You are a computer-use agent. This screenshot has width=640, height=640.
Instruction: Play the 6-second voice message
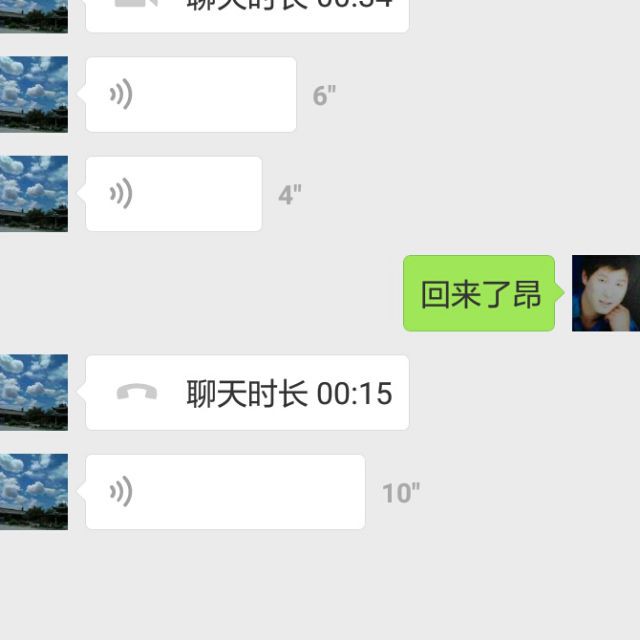point(191,95)
